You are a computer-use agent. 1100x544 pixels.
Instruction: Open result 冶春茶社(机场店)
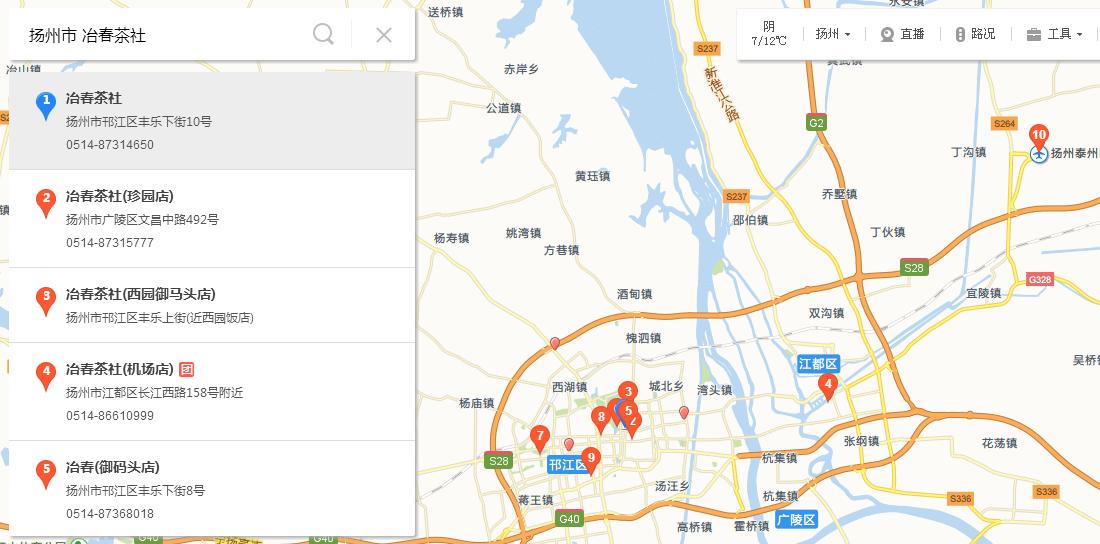pos(210,391)
